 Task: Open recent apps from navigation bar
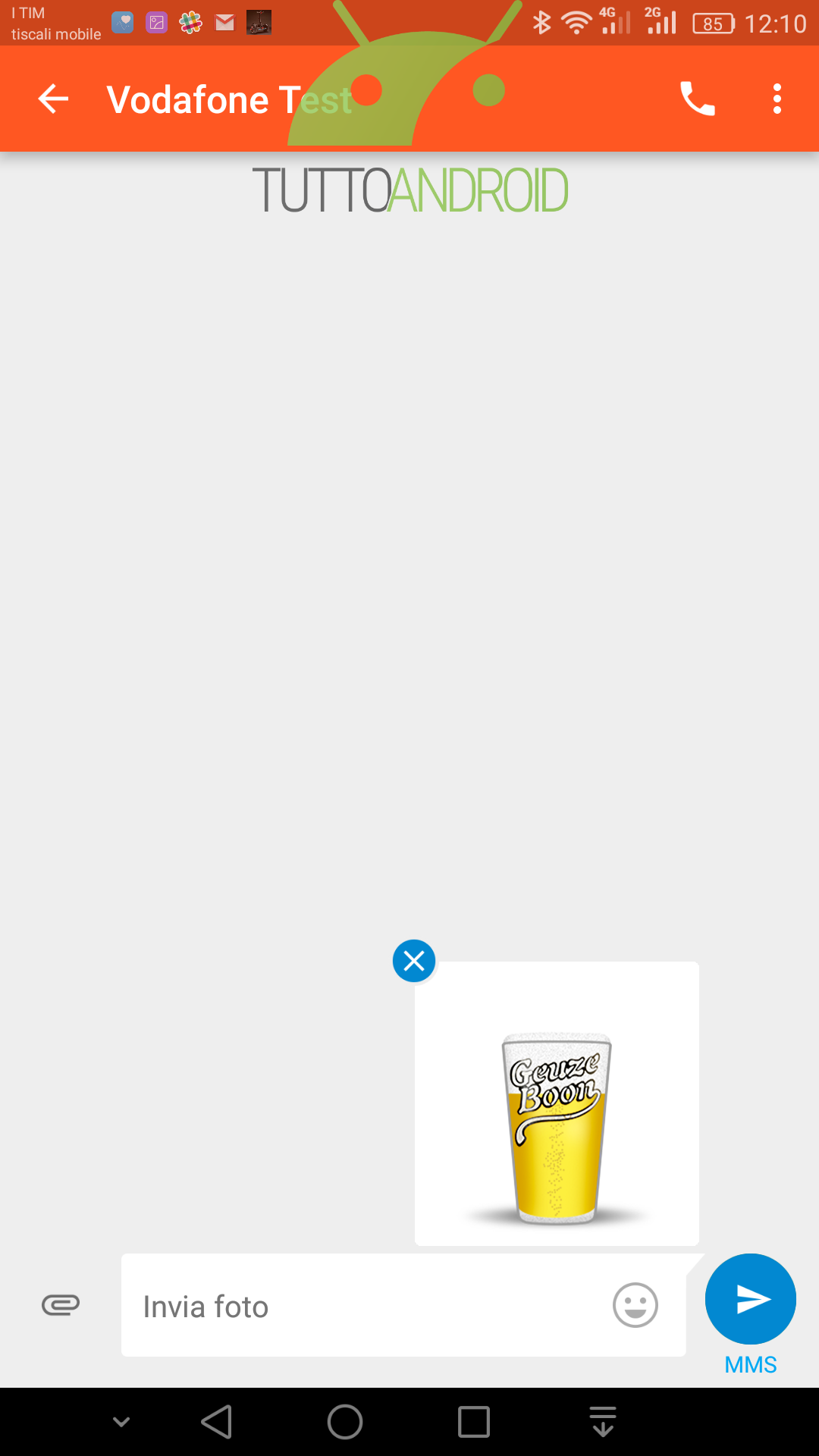(474, 1422)
